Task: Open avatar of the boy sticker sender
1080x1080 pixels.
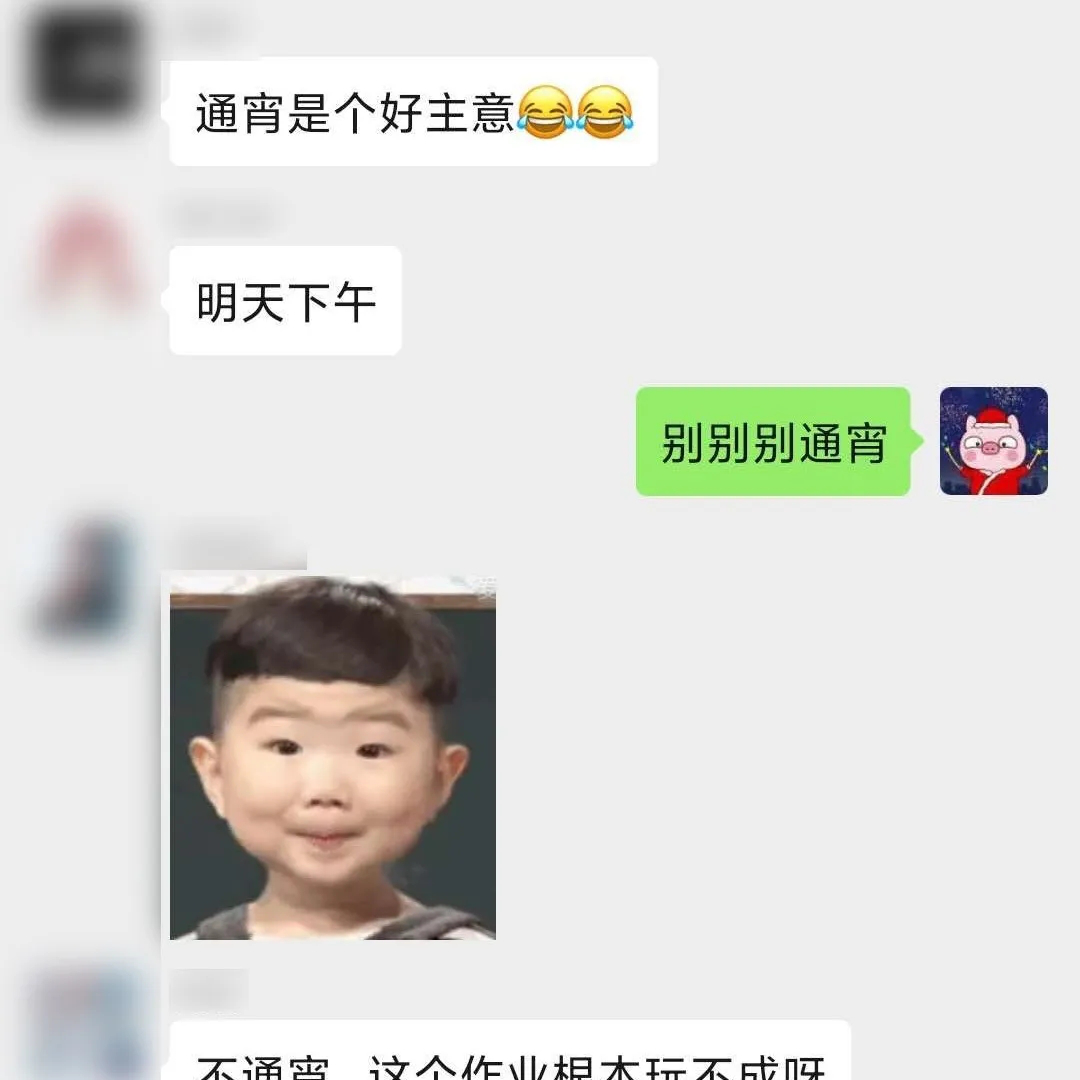Action: pyautogui.click(x=87, y=578)
